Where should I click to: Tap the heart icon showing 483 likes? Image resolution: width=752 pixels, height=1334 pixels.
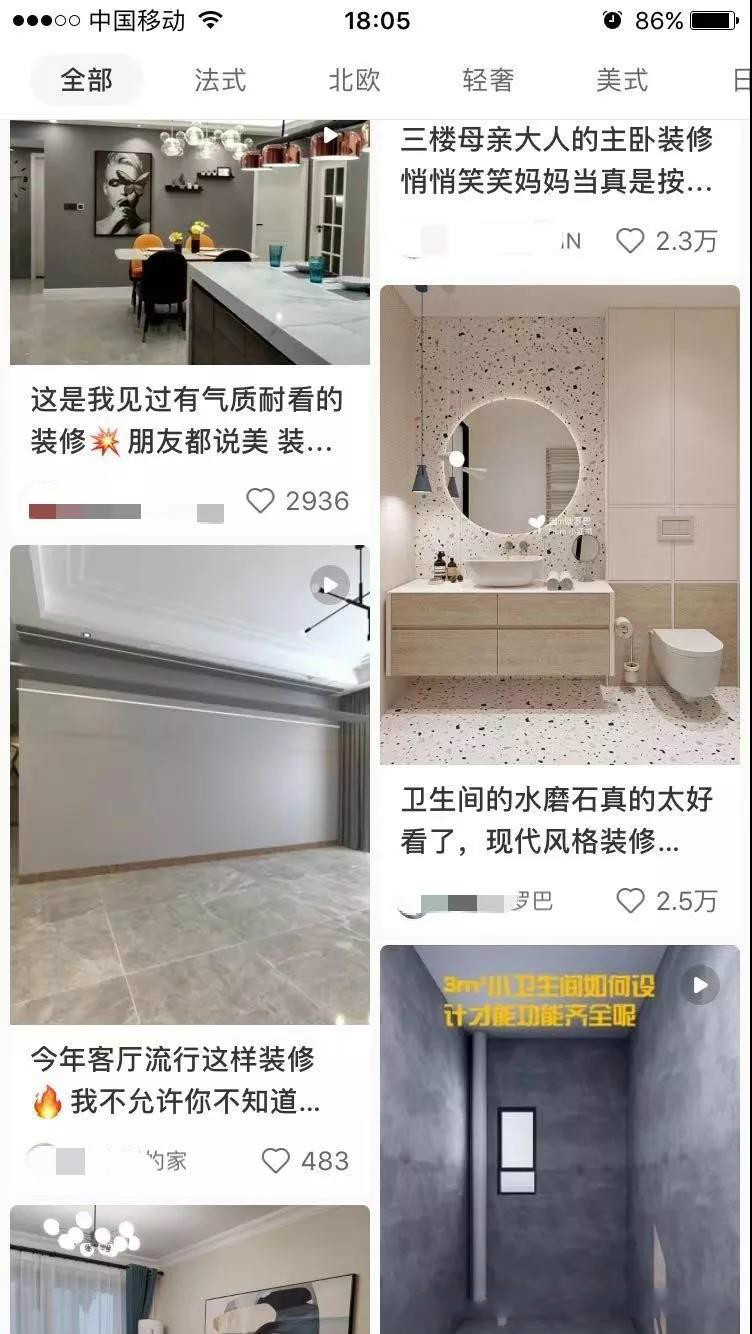tap(276, 1161)
